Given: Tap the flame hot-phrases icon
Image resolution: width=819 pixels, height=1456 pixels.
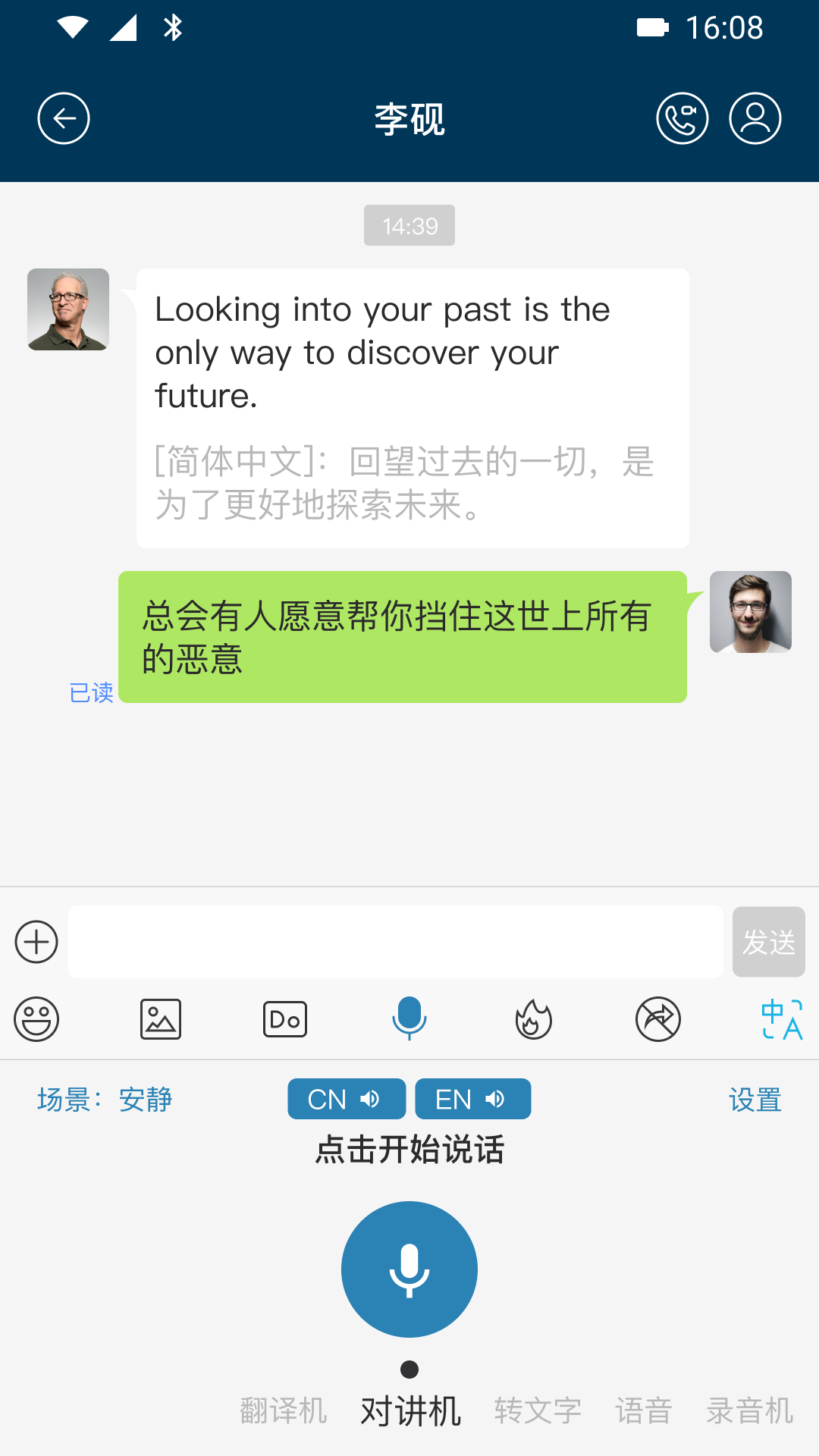Looking at the screenshot, I should pos(534,1019).
